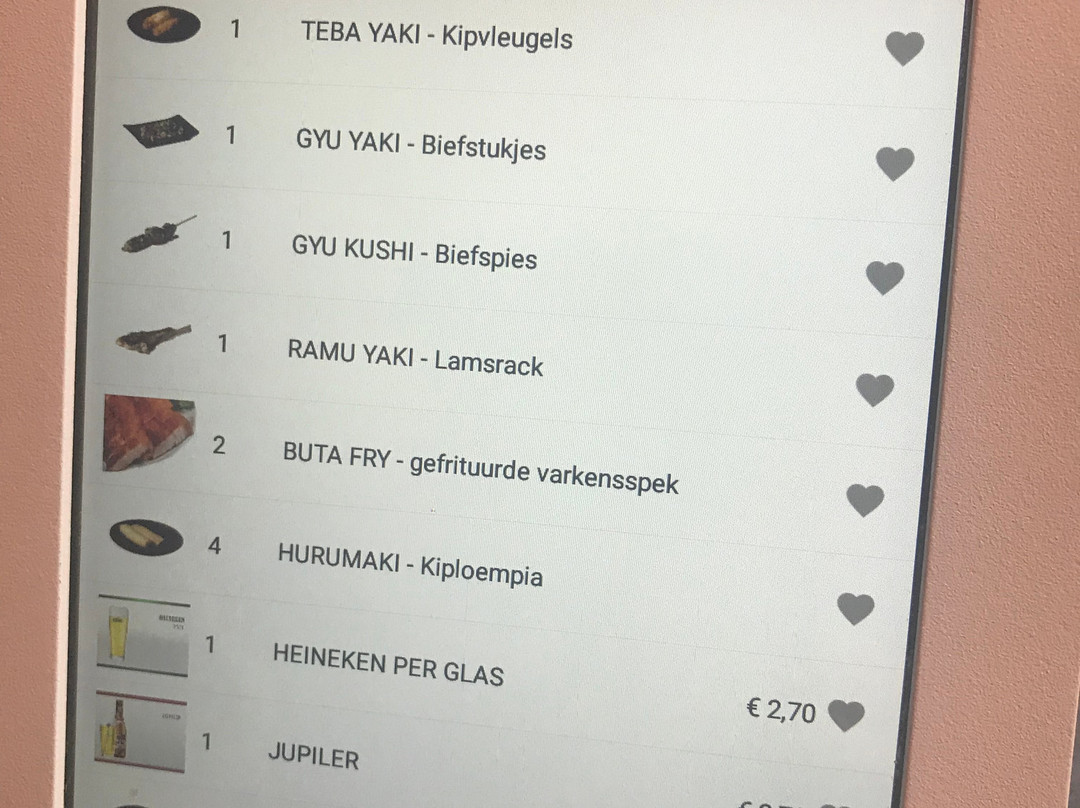Screen dimensions: 1080x808
Task: Mark BUTA FRY as a favorite
Action: coord(865,499)
